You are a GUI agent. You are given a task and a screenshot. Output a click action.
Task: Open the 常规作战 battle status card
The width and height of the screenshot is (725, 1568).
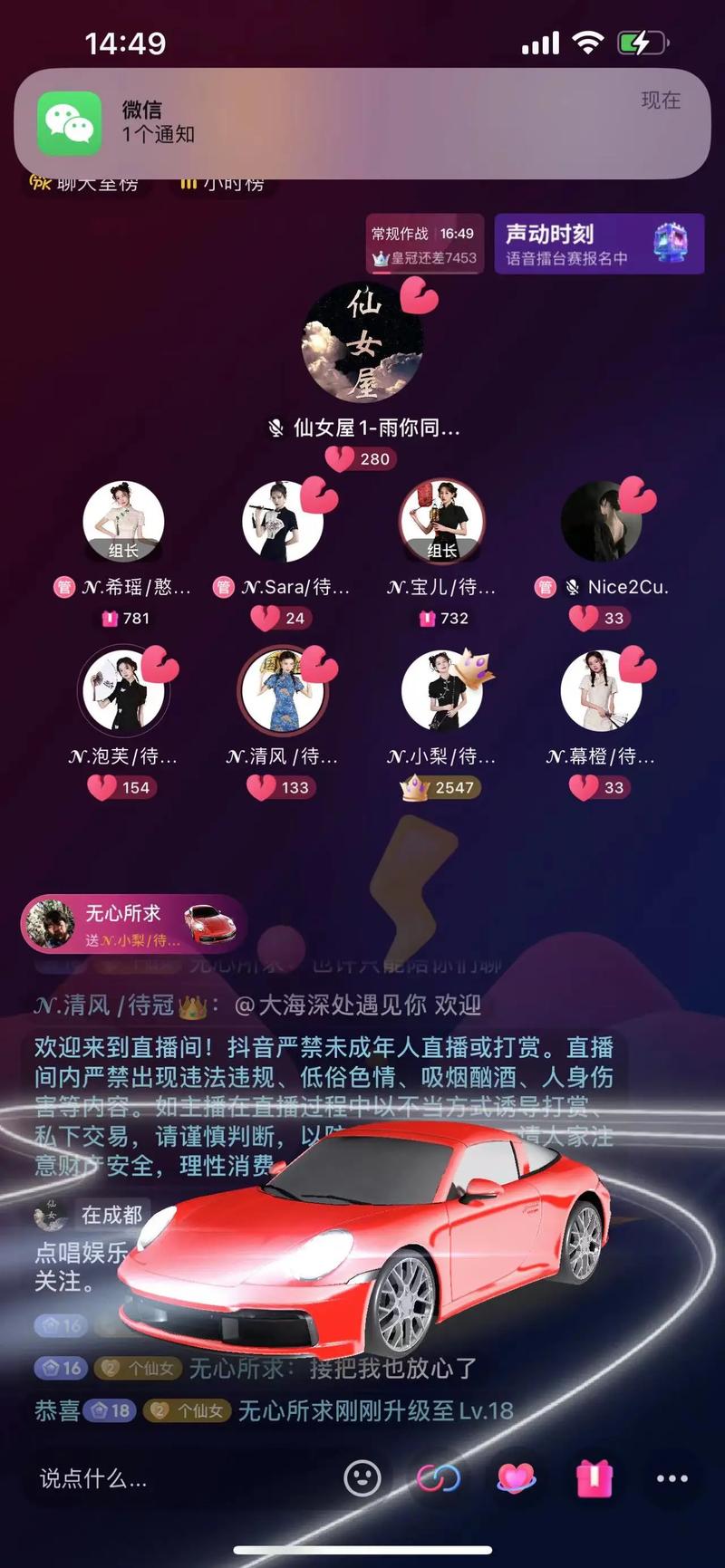(425, 244)
